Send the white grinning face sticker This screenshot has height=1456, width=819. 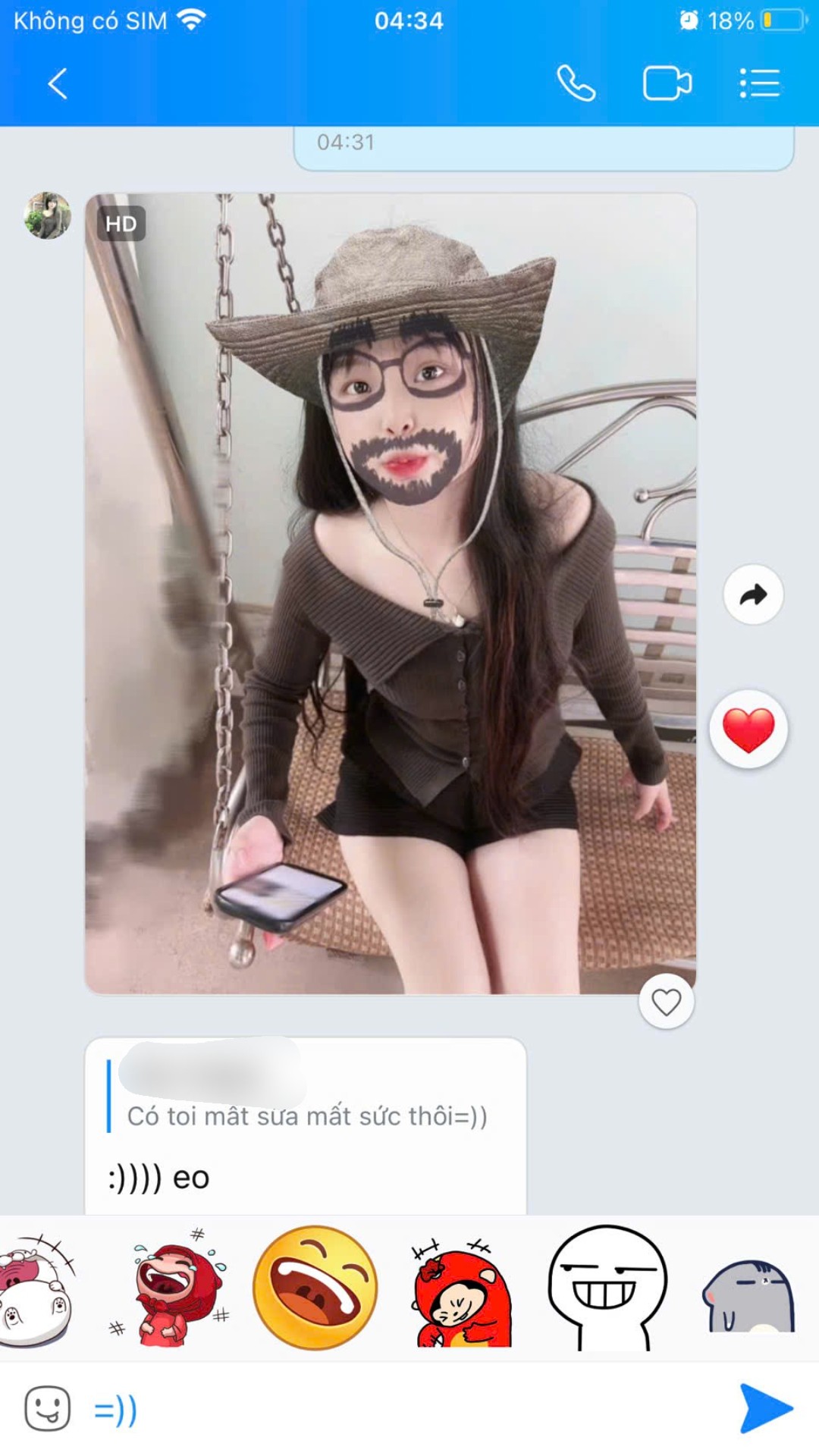[x=607, y=1287]
